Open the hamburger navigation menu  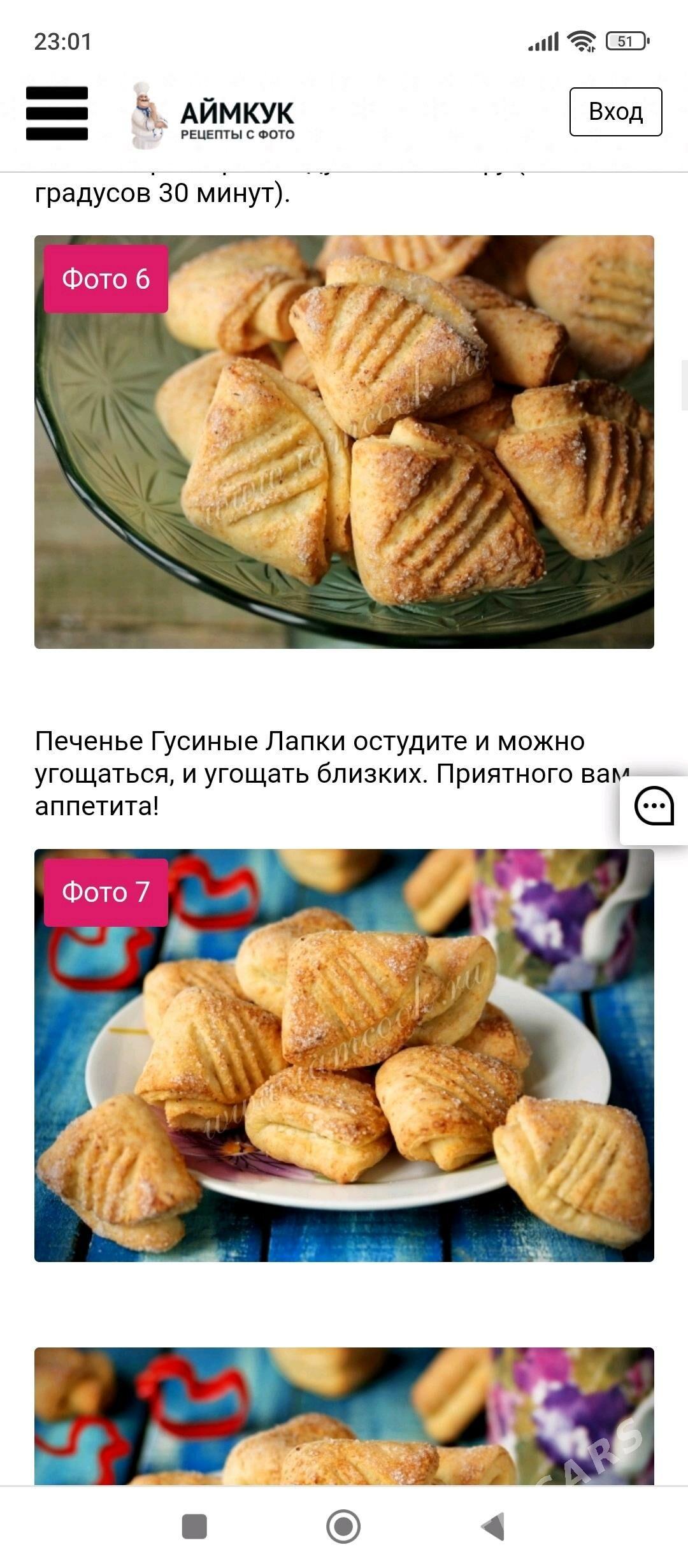coord(57,113)
